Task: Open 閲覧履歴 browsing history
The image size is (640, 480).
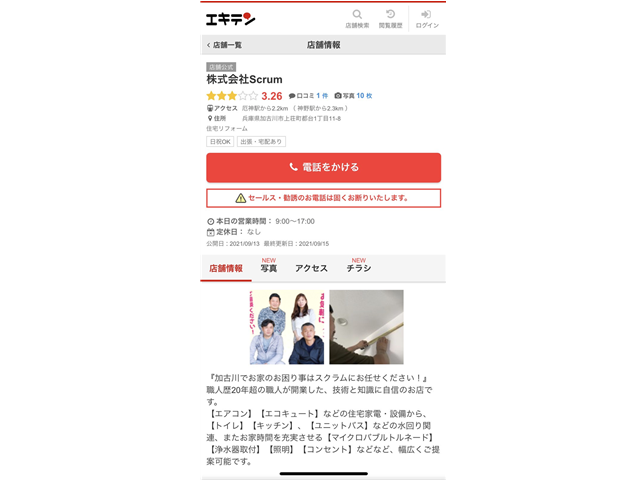Action: 390,18
